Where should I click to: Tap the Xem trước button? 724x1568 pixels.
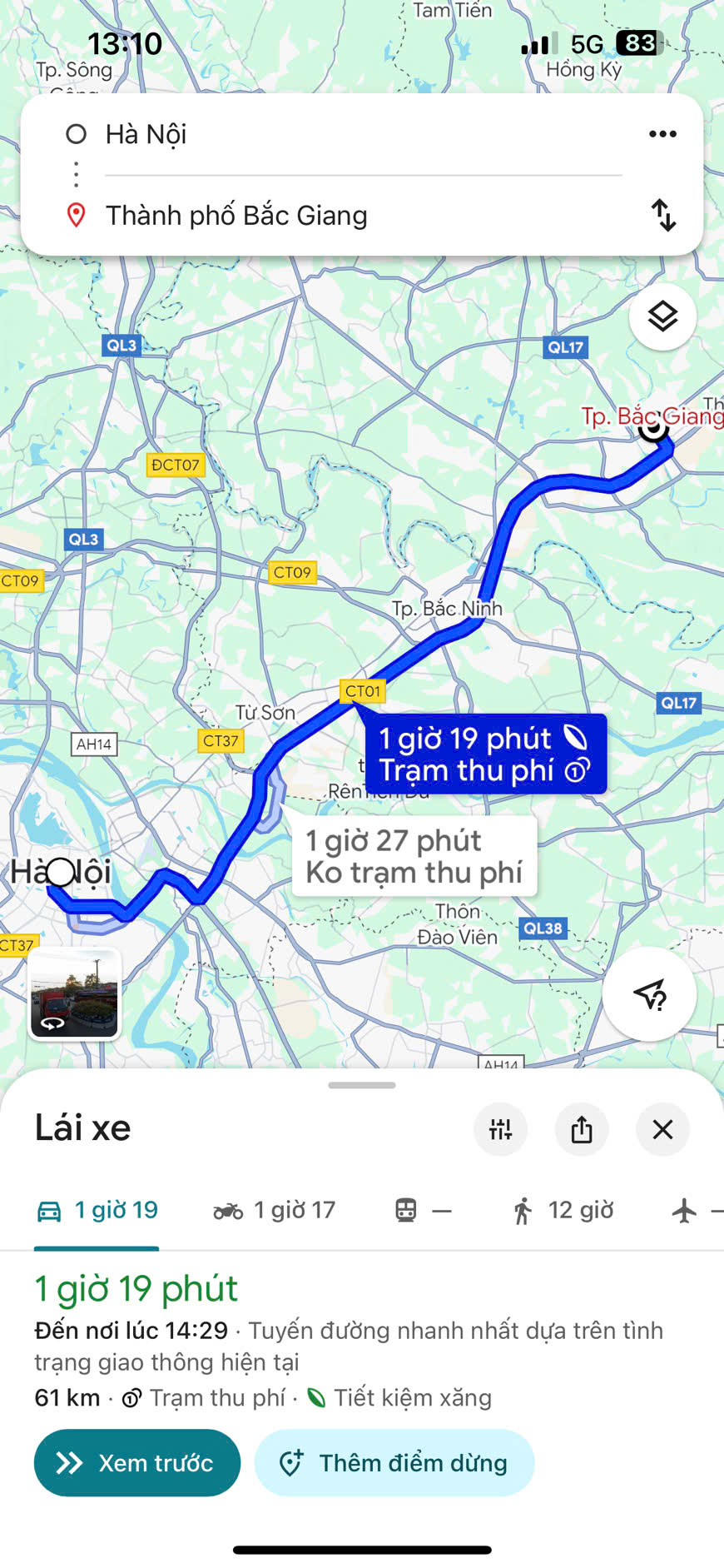[137, 1463]
